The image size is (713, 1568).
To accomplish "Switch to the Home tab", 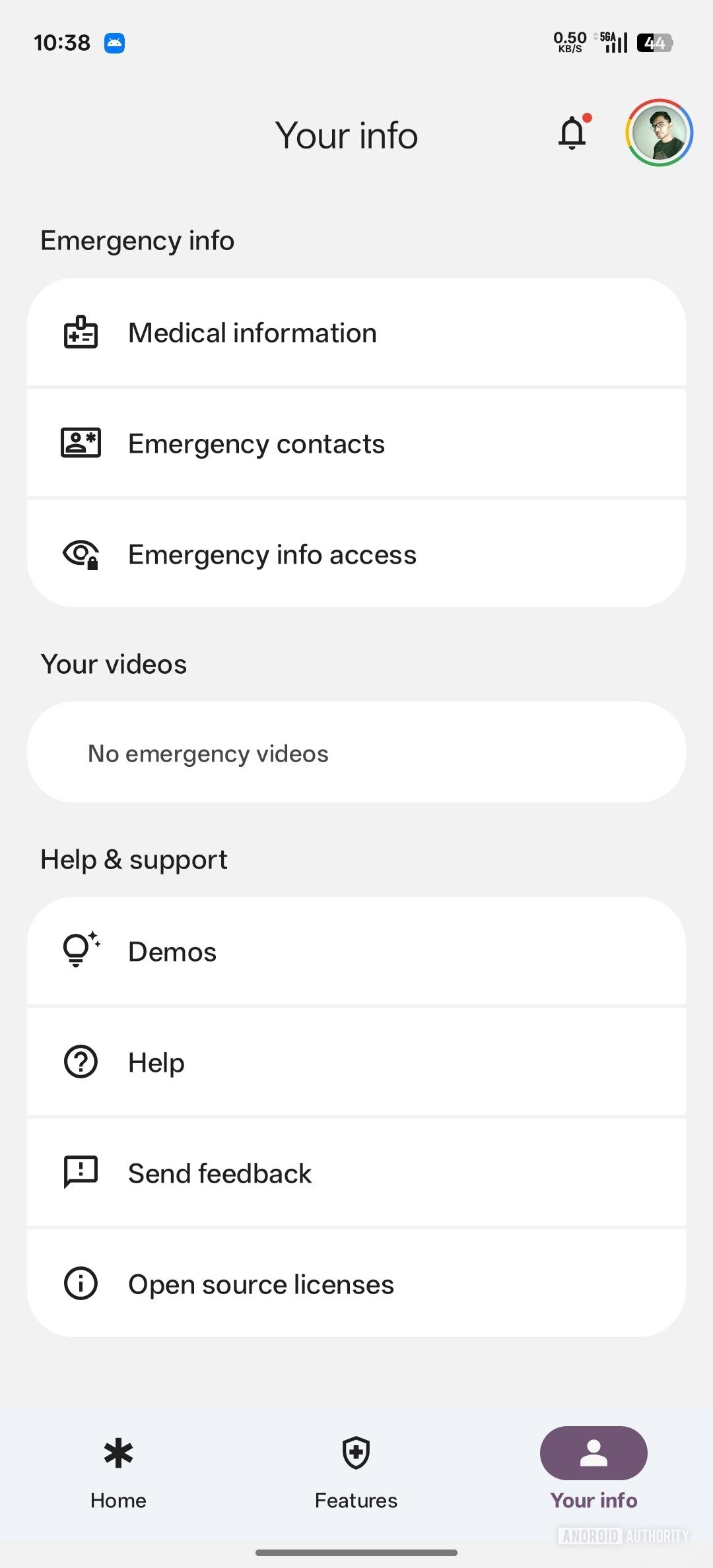I will 119,1472.
